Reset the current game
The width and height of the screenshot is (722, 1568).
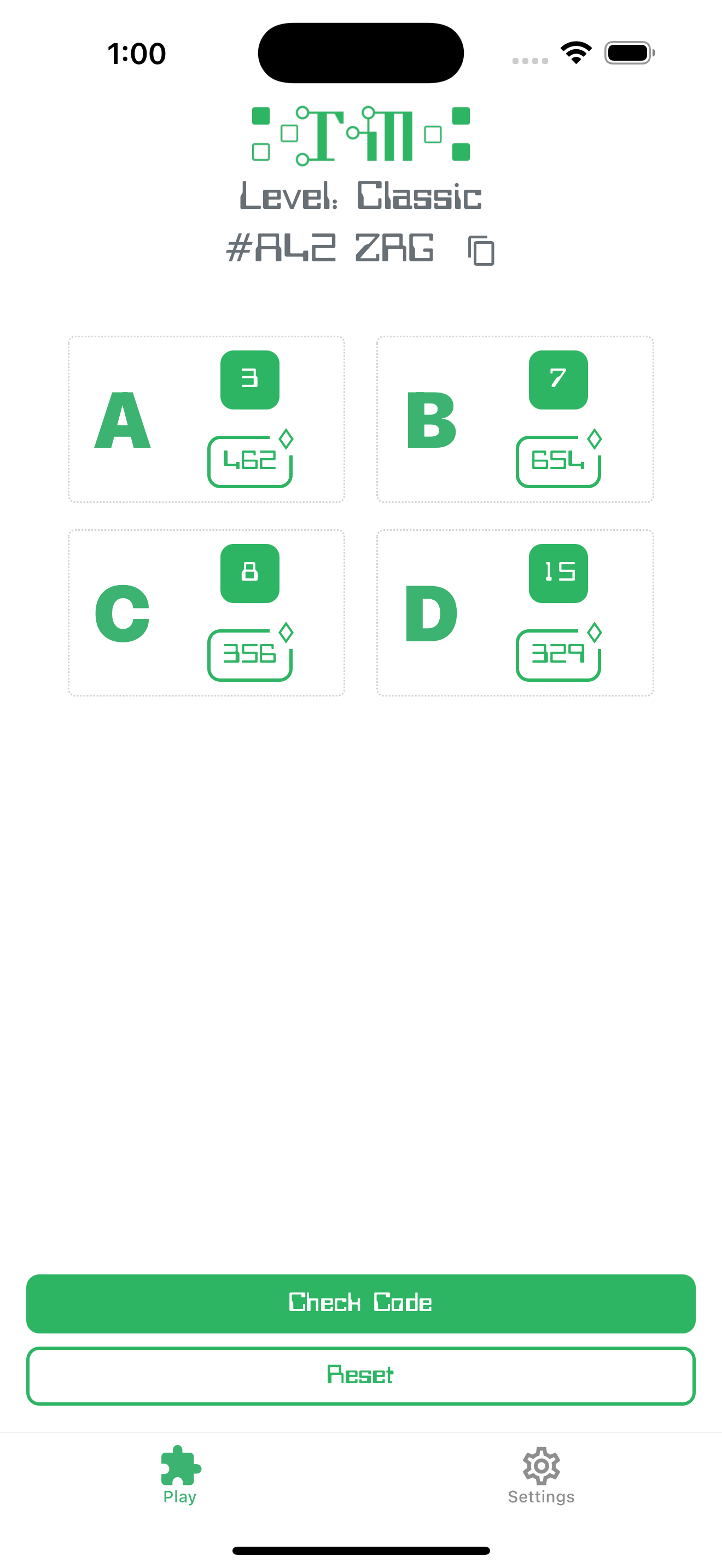361,1376
